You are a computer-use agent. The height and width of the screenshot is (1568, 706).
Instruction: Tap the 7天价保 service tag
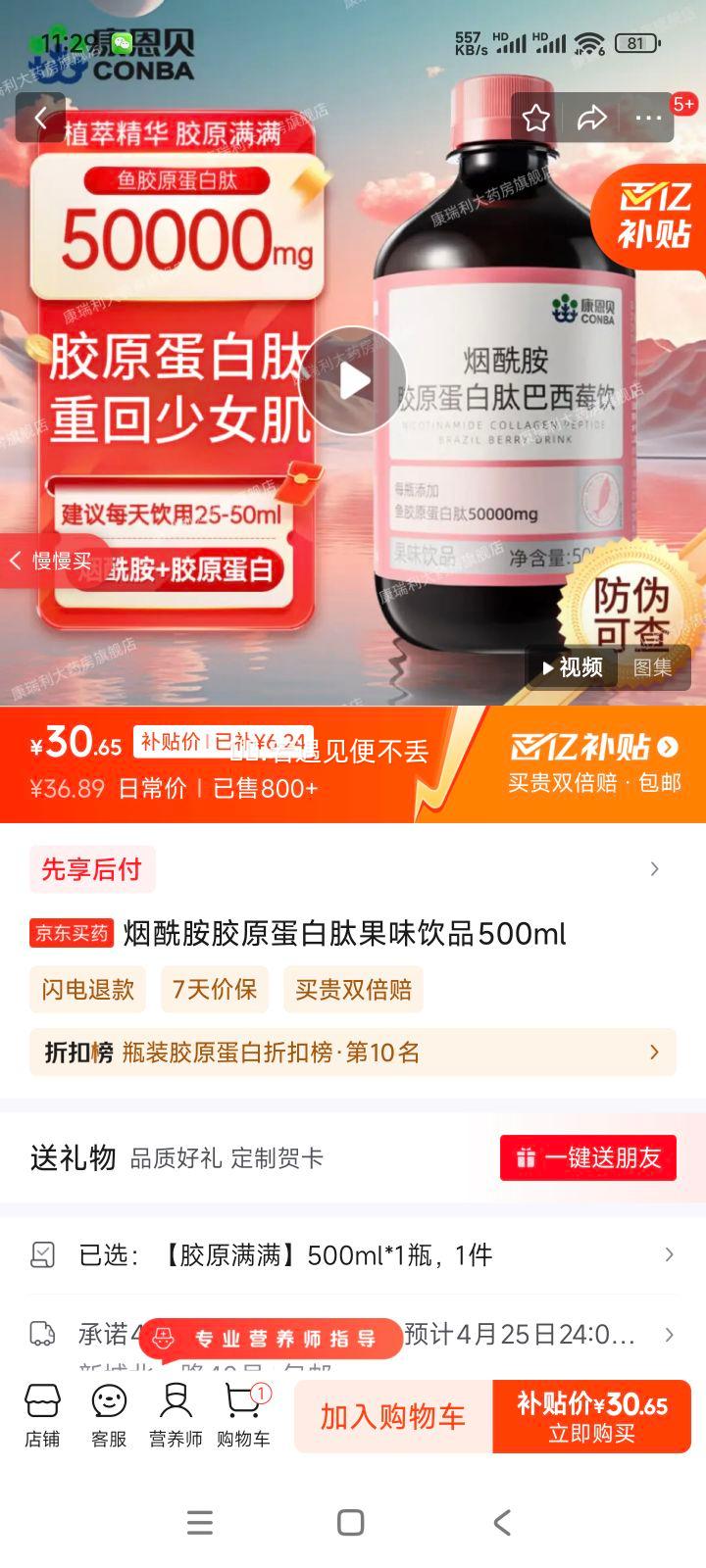tap(214, 990)
